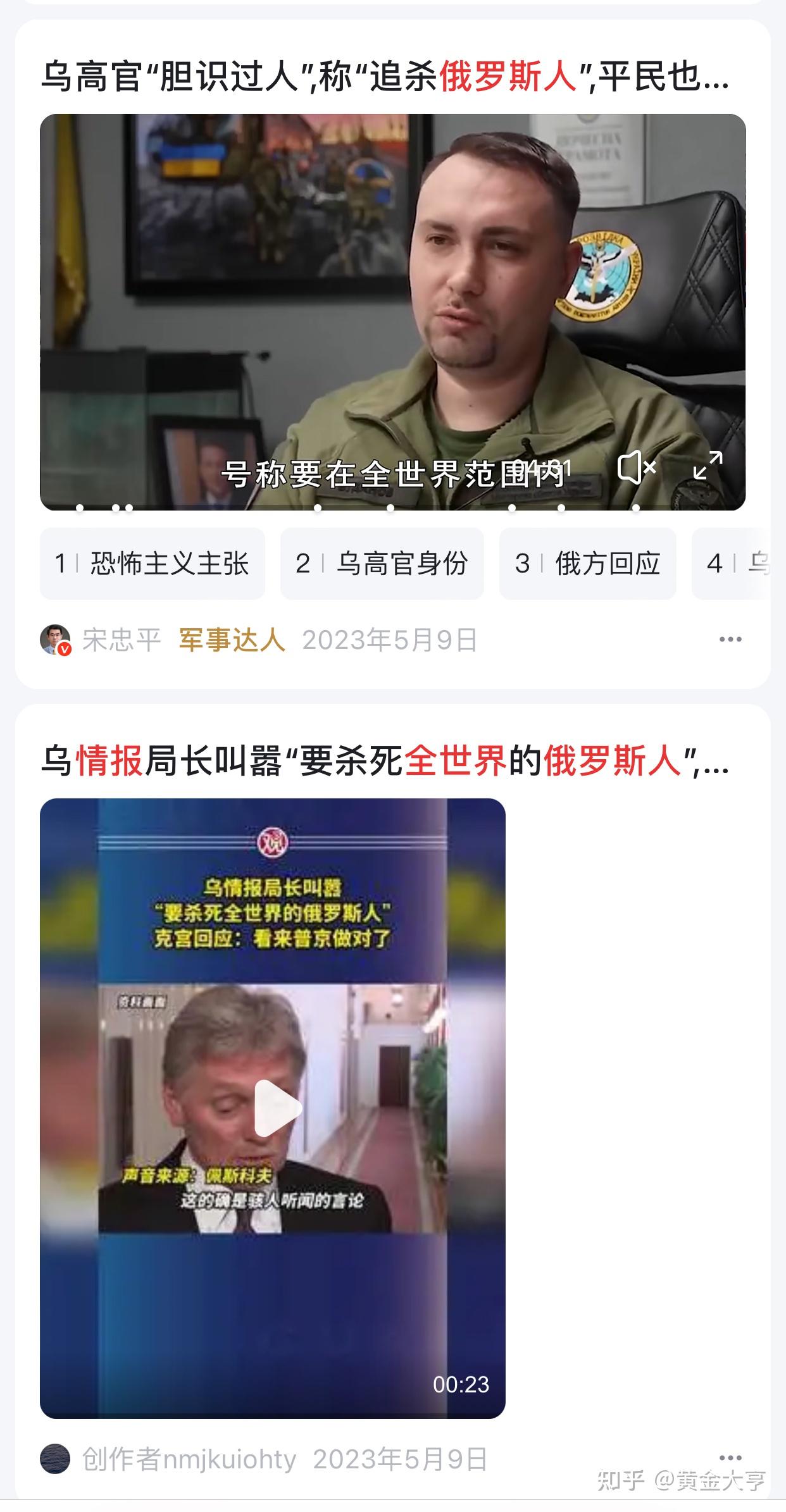Open the 乌高官"胆识过人" video title

385,77
